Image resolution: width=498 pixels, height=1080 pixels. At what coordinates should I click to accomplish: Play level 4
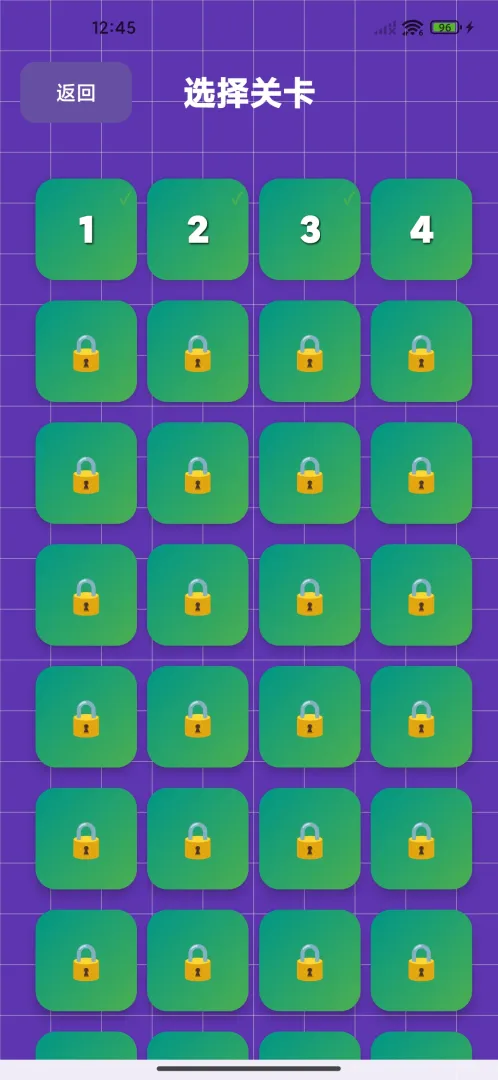click(422, 229)
